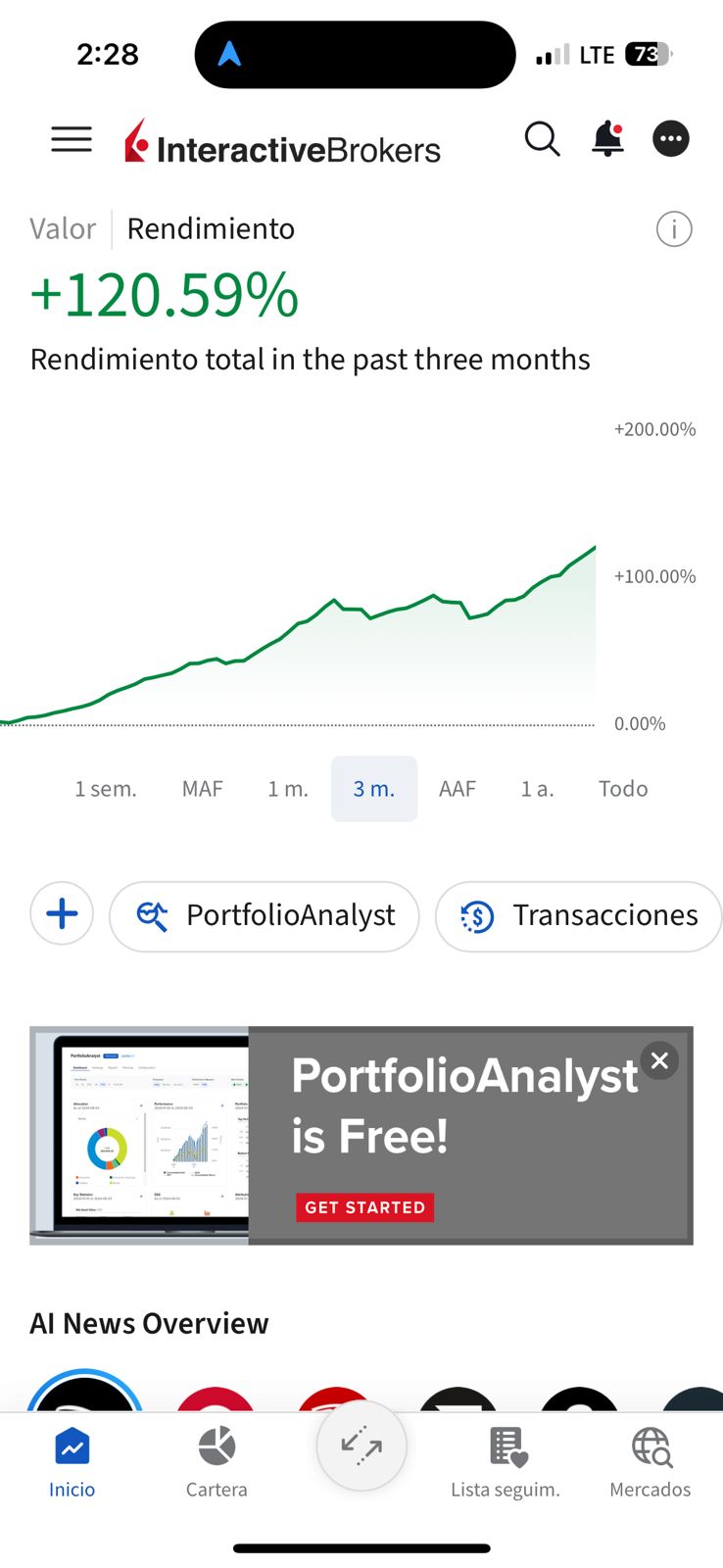Switch to the Mercados tab

click(650, 1462)
